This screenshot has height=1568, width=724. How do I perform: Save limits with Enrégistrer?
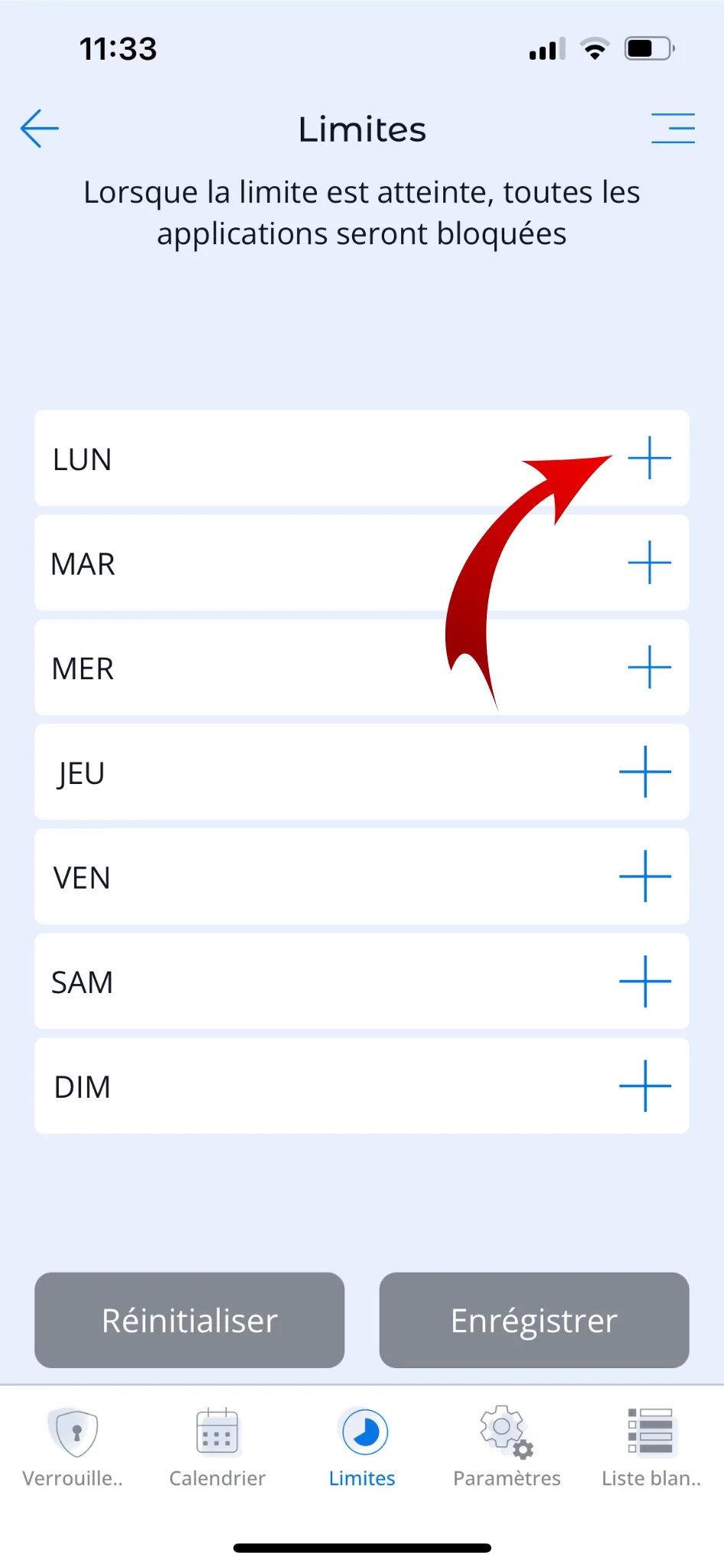[534, 1321]
